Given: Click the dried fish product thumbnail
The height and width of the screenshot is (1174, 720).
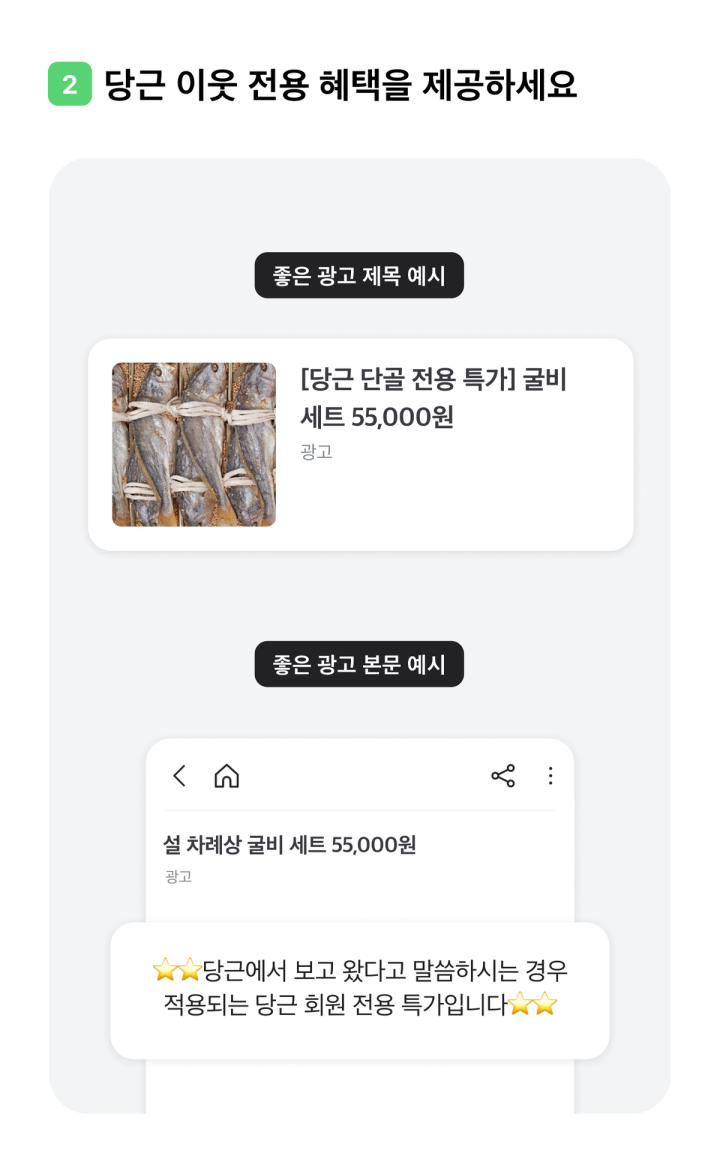Looking at the screenshot, I should [193, 443].
